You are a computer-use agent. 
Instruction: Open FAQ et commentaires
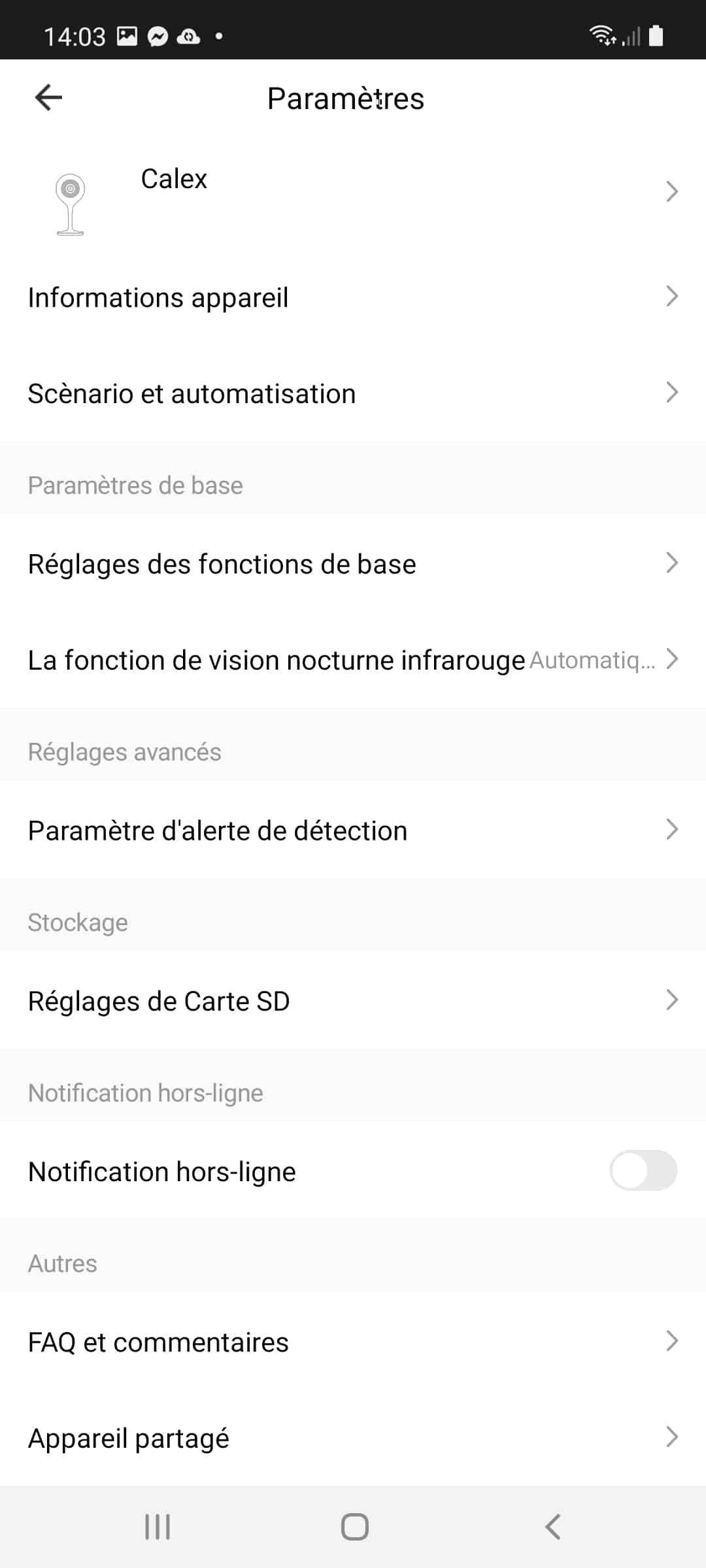(x=353, y=1342)
